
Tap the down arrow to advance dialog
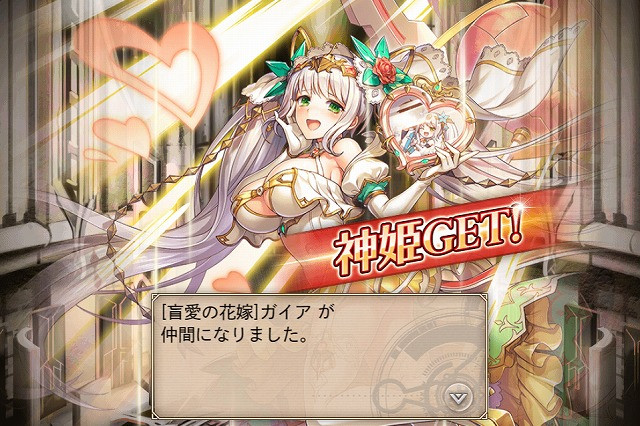coord(458,397)
